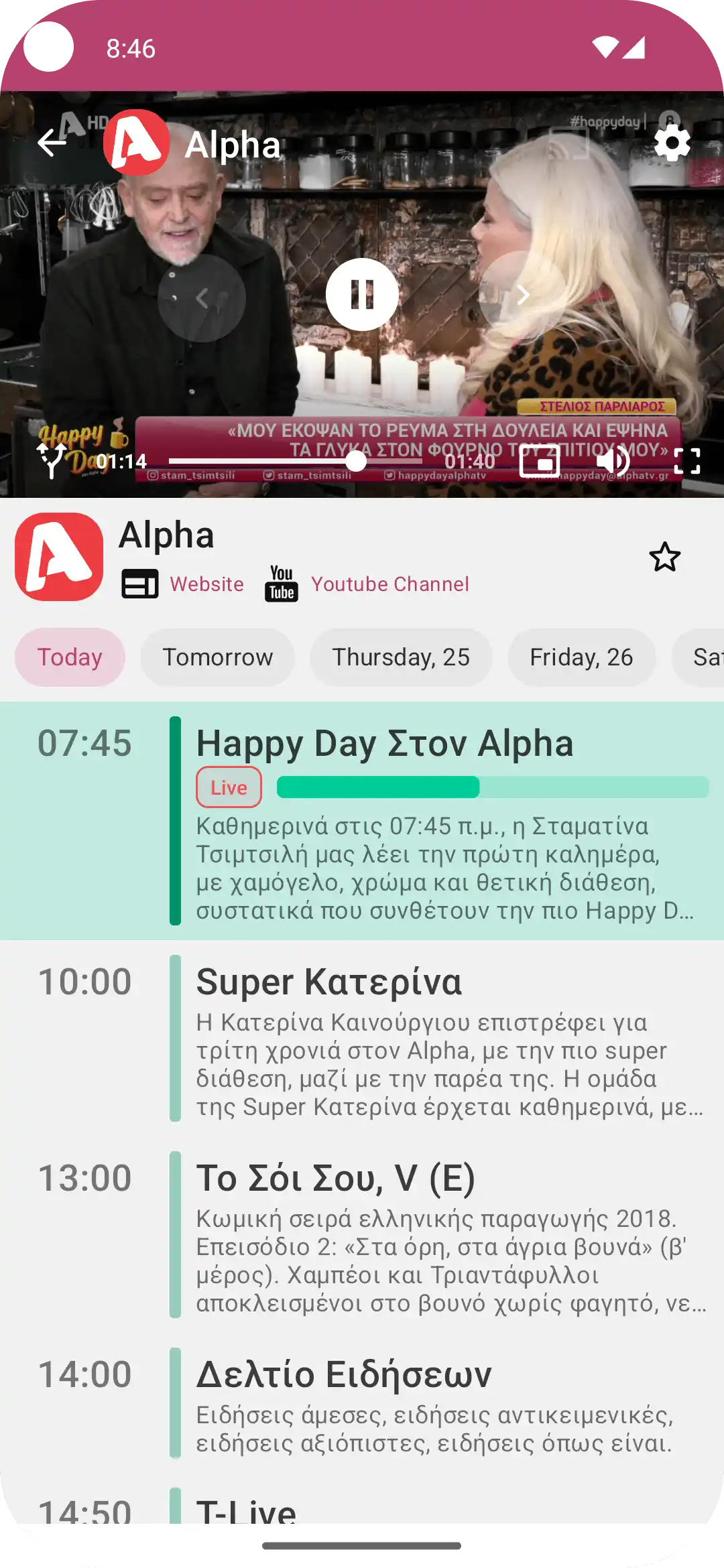Select the Today chip
This screenshot has width=724, height=1568.
click(70, 657)
